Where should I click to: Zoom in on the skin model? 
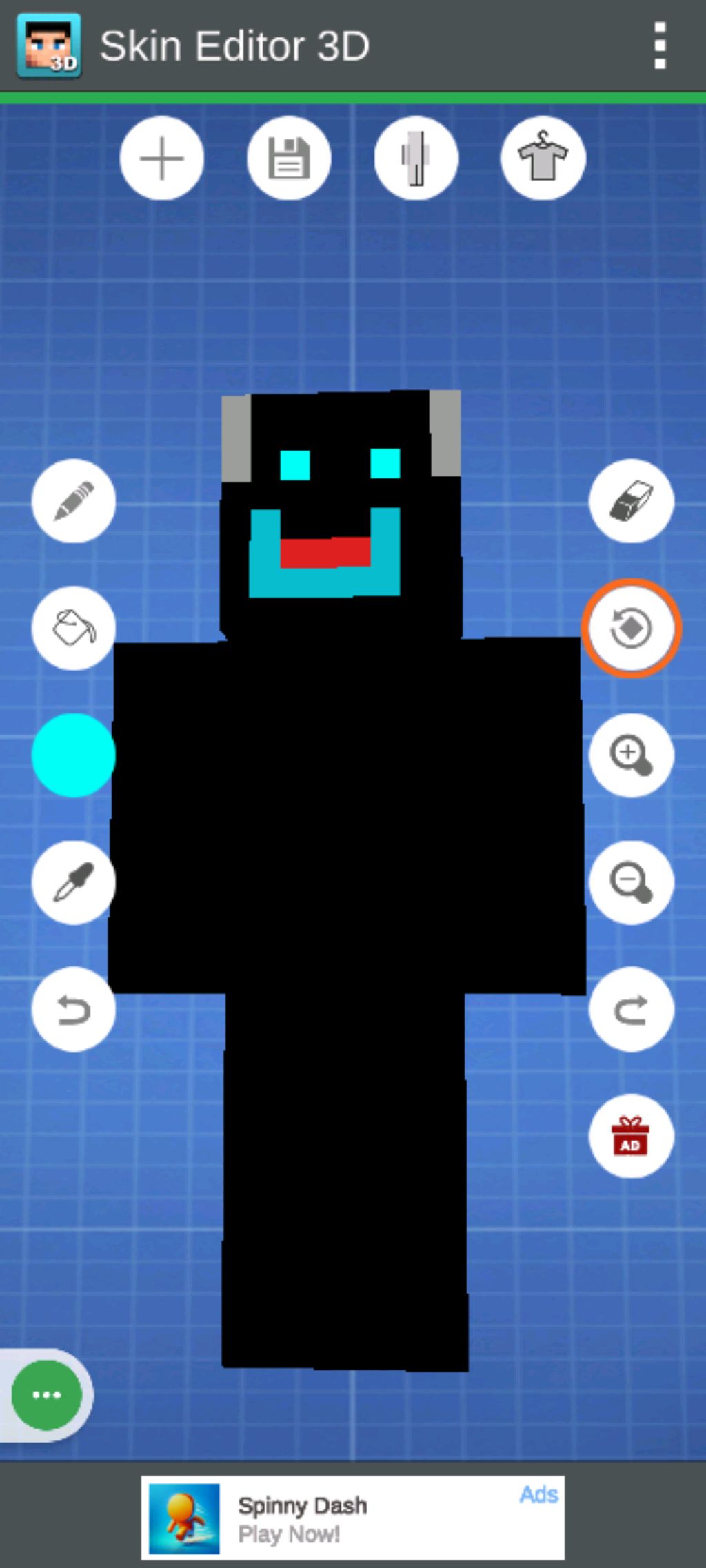click(x=631, y=755)
